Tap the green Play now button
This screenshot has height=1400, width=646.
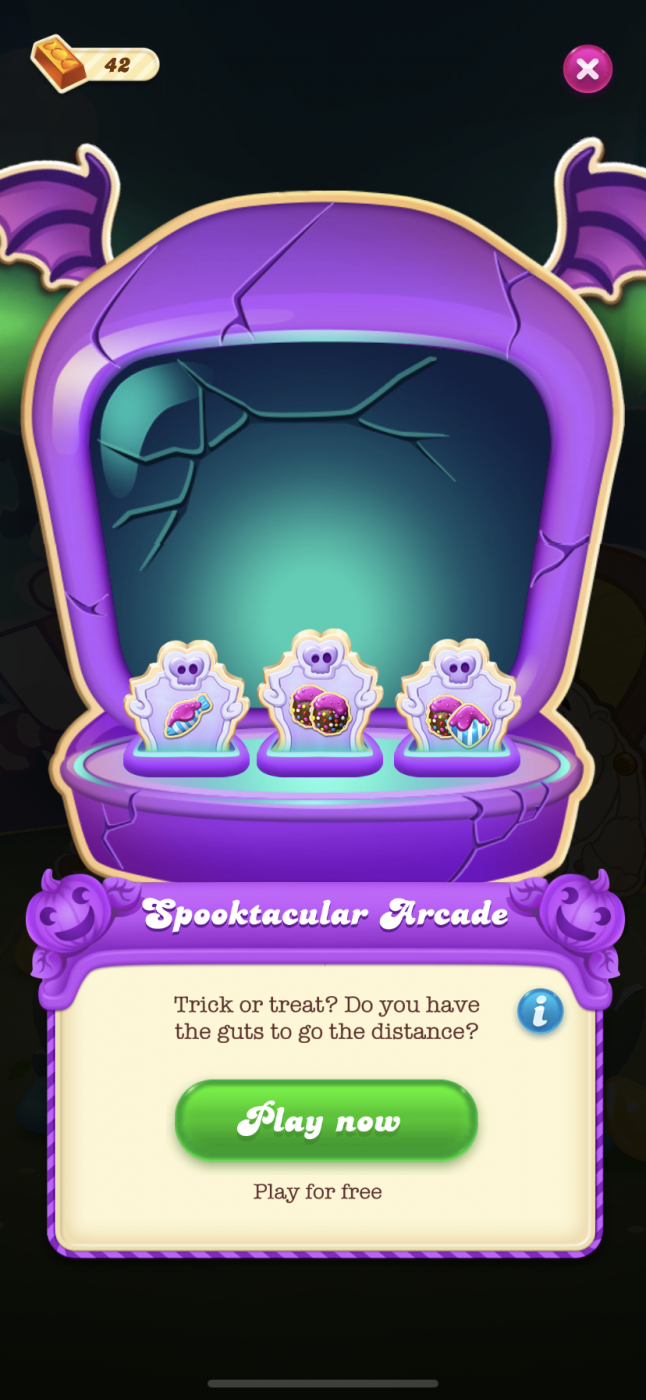[326, 1120]
